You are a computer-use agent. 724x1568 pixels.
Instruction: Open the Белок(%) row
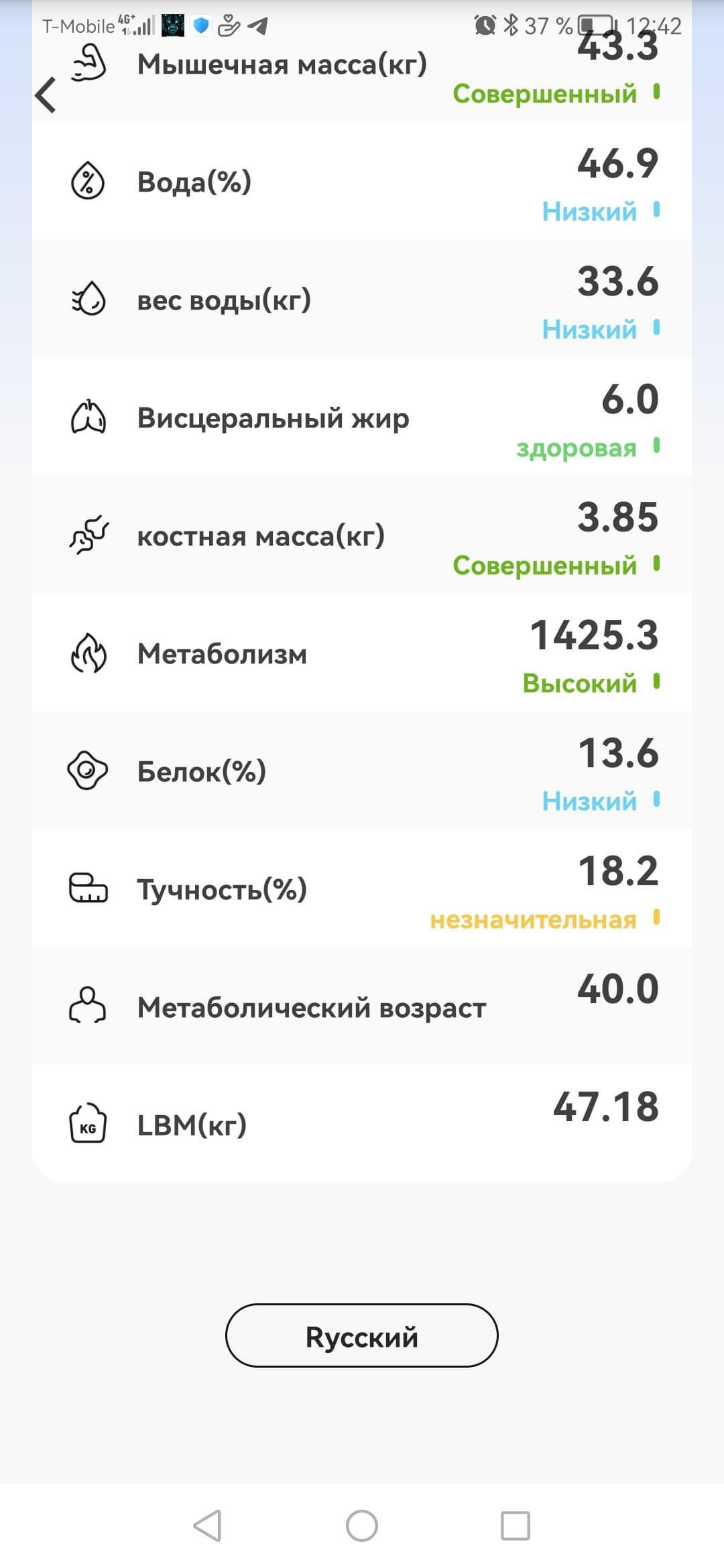[x=362, y=771]
